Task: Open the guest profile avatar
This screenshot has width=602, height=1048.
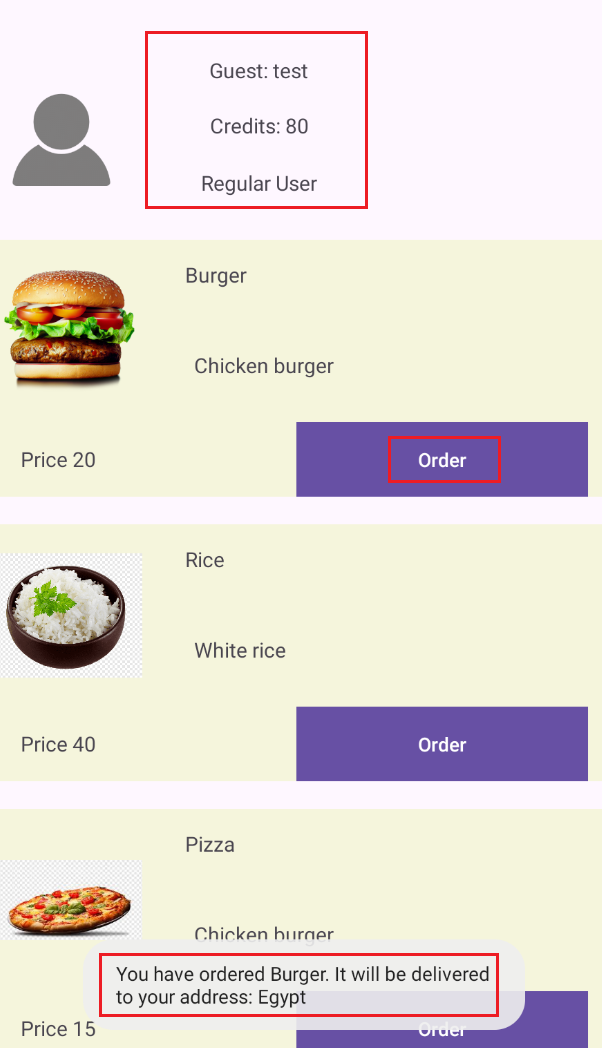Action: pyautogui.click(x=61, y=140)
